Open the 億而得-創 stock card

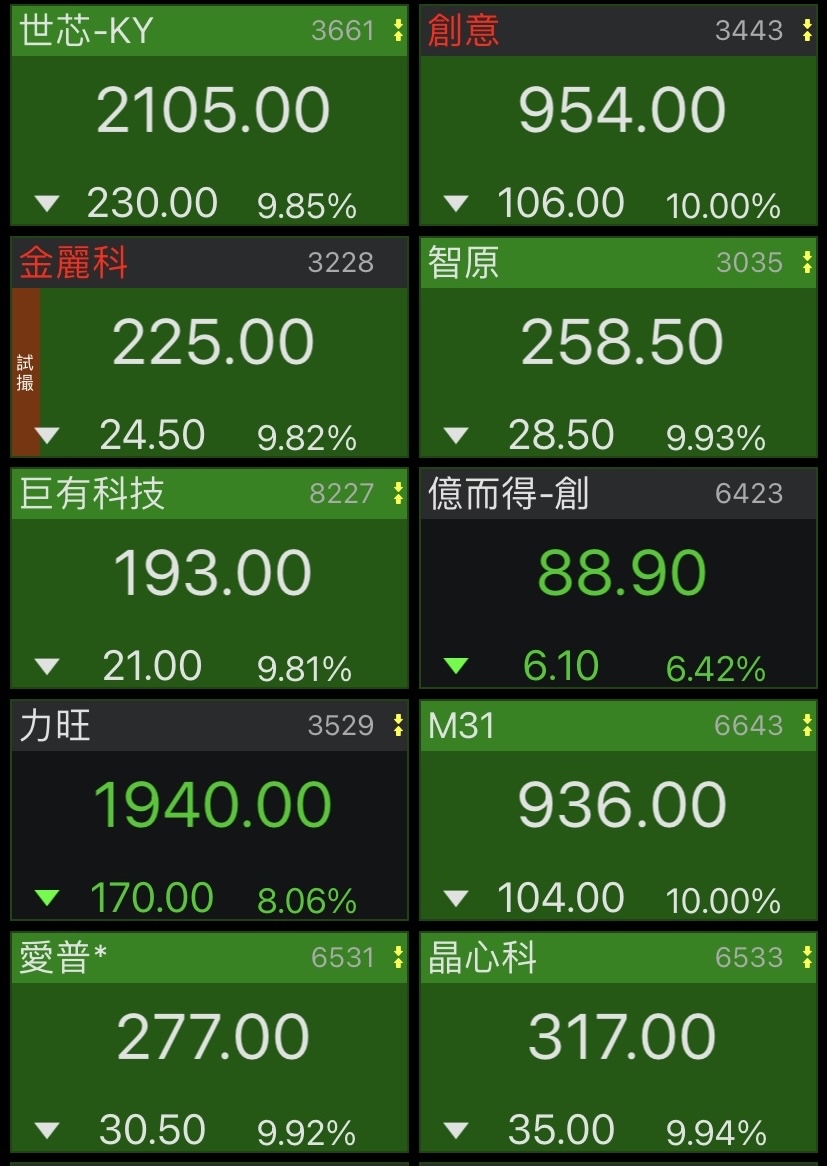tap(618, 577)
